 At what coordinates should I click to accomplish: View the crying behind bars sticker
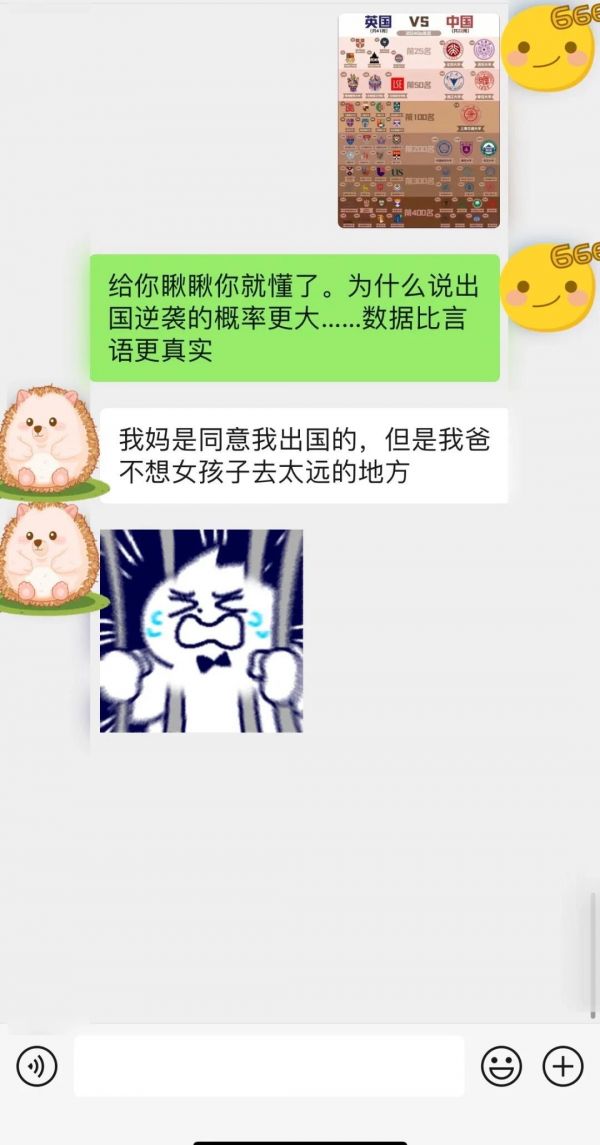coord(201,631)
